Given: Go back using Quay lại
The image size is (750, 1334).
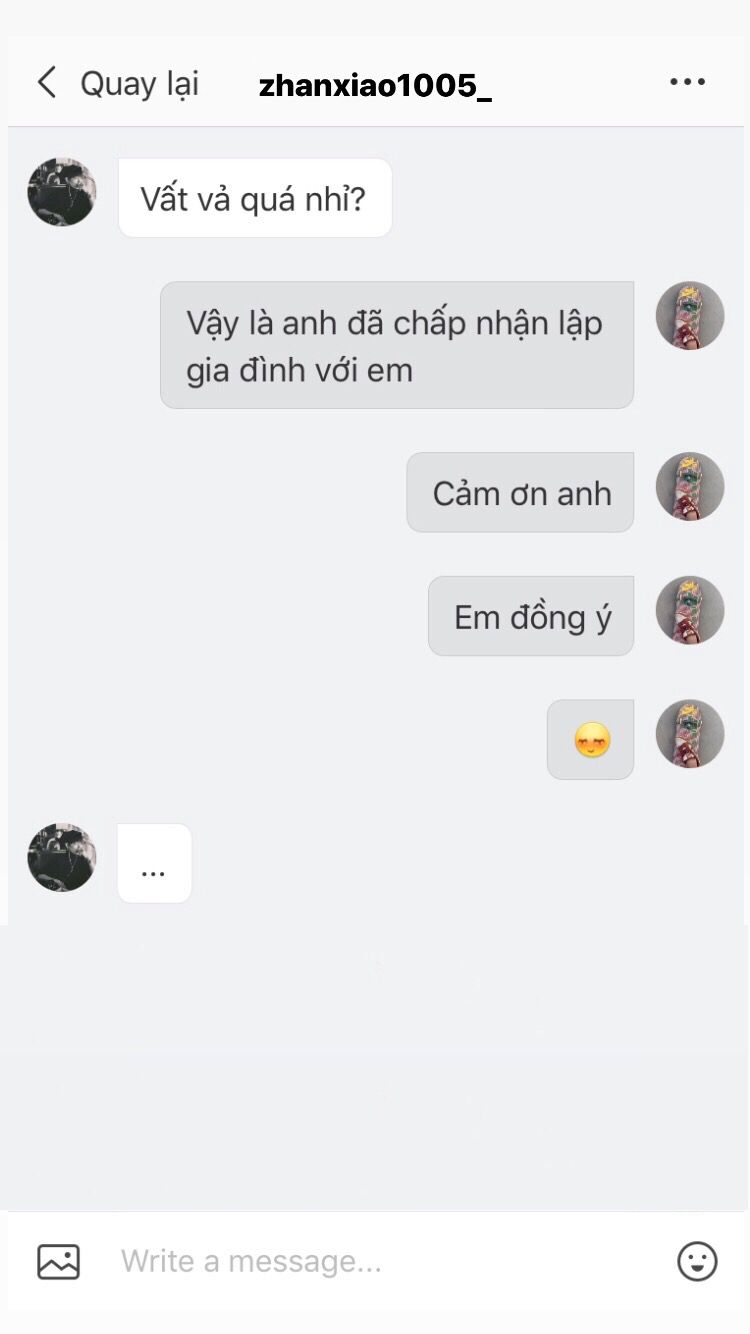Looking at the screenshot, I should [x=117, y=84].
